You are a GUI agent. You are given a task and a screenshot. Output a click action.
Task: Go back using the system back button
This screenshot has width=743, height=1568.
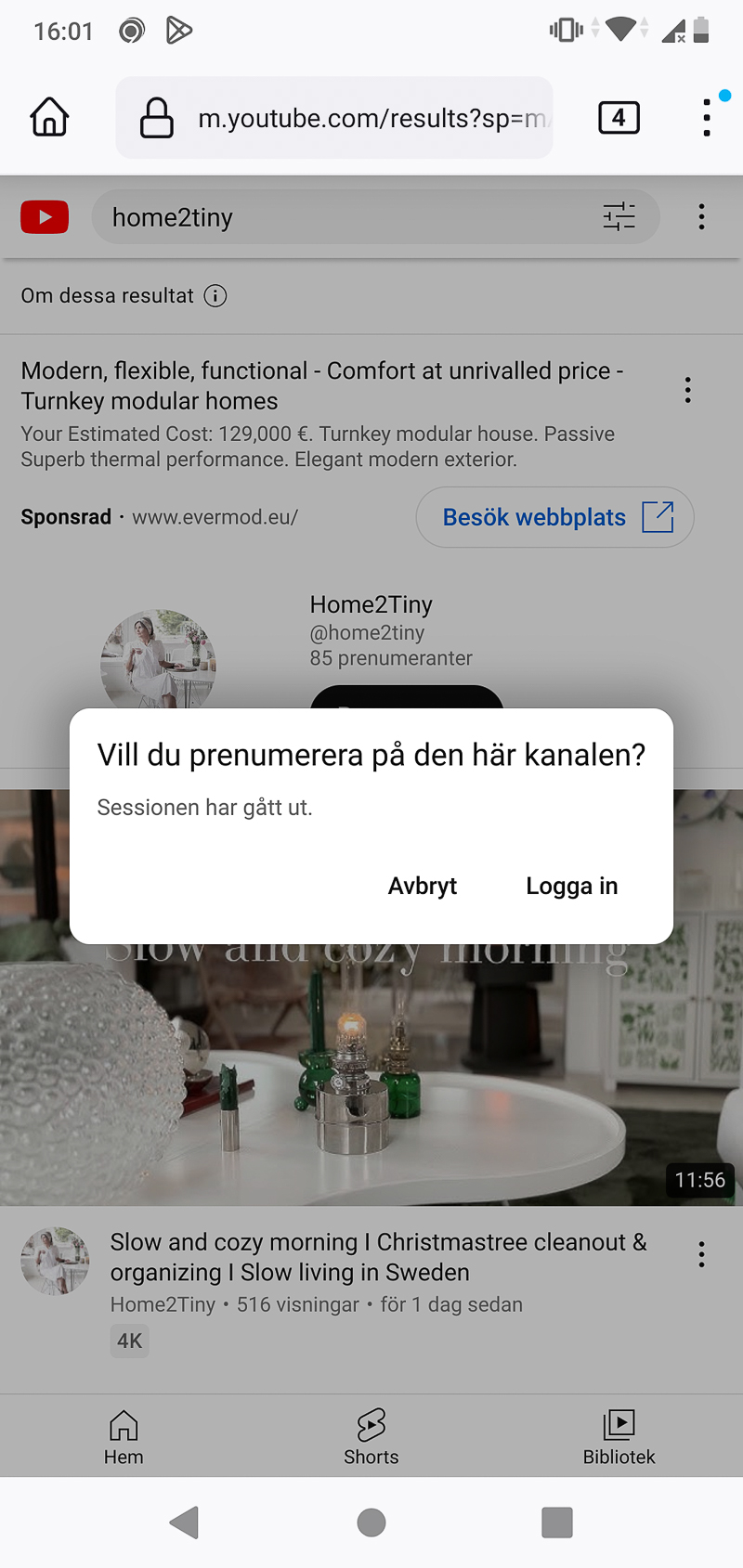point(185,1523)
